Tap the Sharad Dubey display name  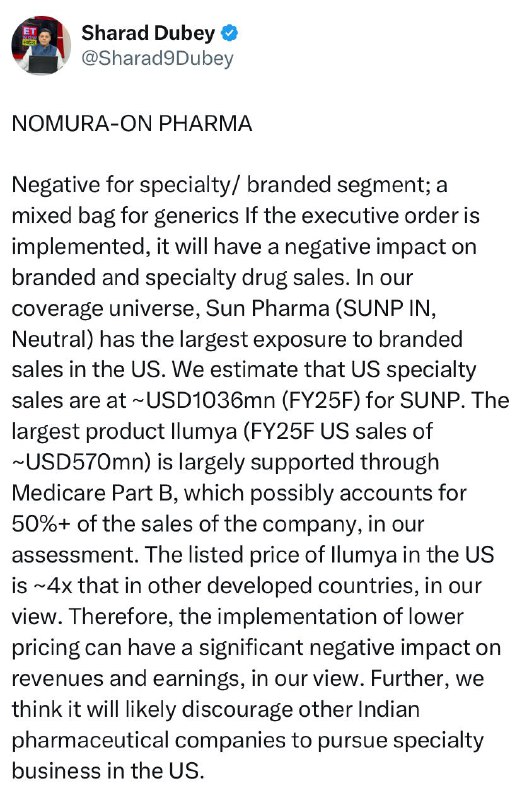tap(148, 33)
